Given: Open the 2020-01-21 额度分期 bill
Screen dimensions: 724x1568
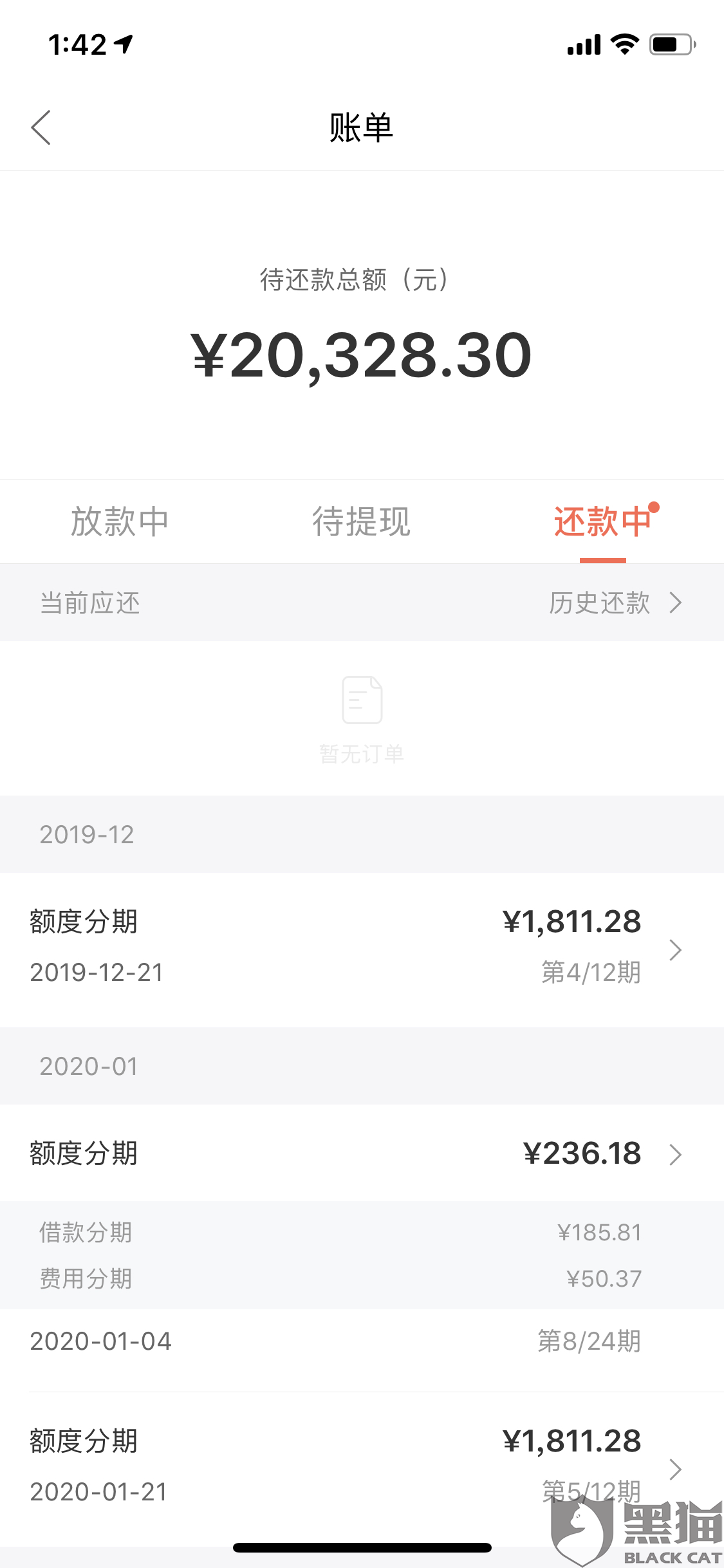Looking at the screenshot, I should (362, 1467).
